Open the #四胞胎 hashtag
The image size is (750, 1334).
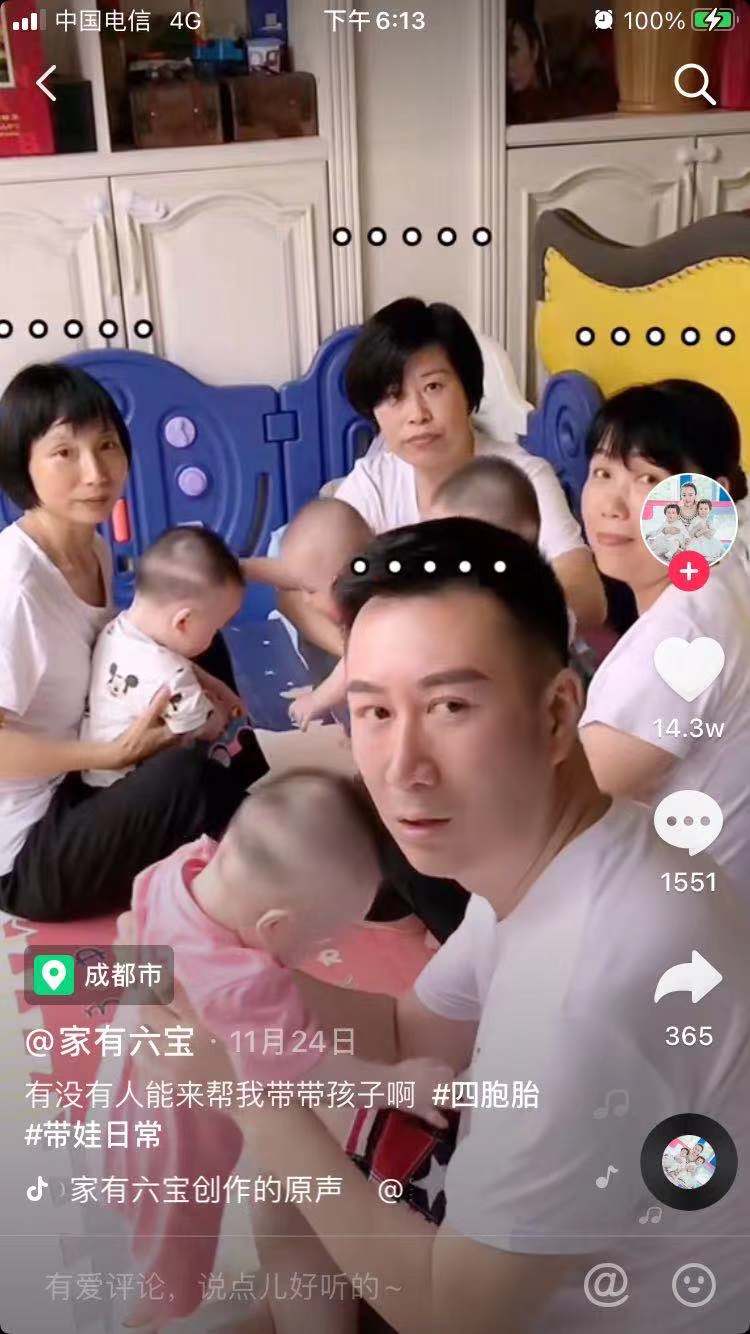pyautogui.click(x=486, y=1095)
